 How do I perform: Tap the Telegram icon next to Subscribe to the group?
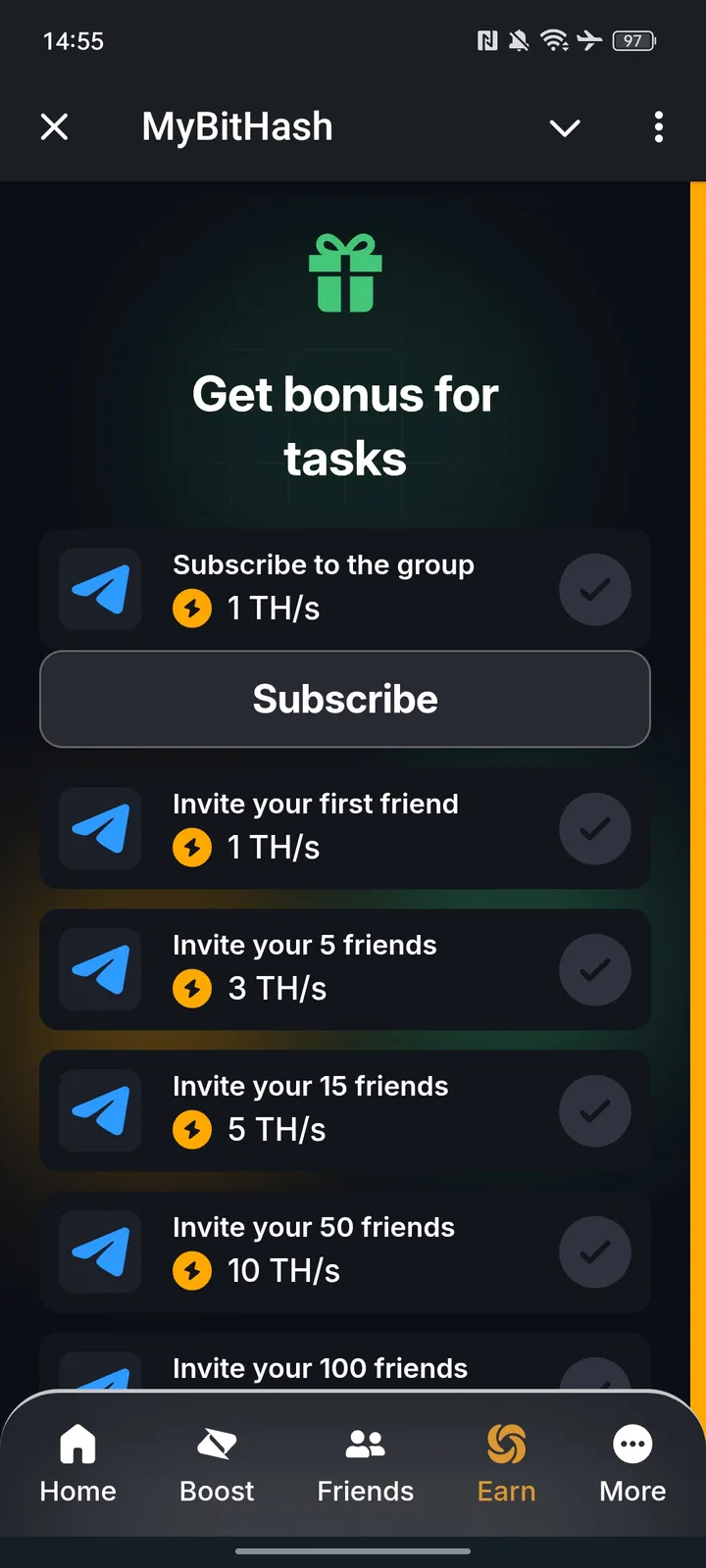(101, 589)
